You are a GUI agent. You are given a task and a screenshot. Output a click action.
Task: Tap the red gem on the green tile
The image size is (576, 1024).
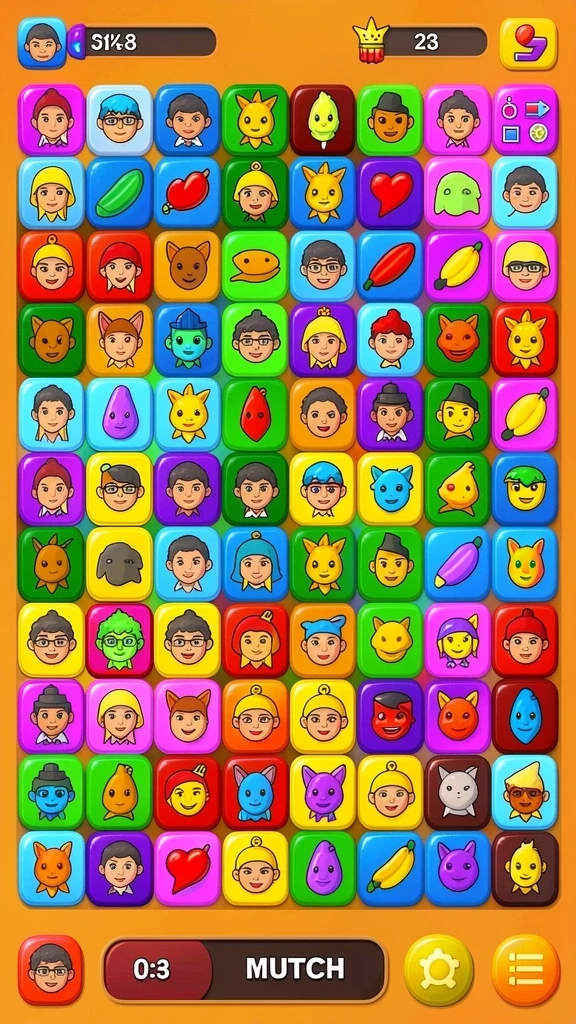(x=255, y=415)
